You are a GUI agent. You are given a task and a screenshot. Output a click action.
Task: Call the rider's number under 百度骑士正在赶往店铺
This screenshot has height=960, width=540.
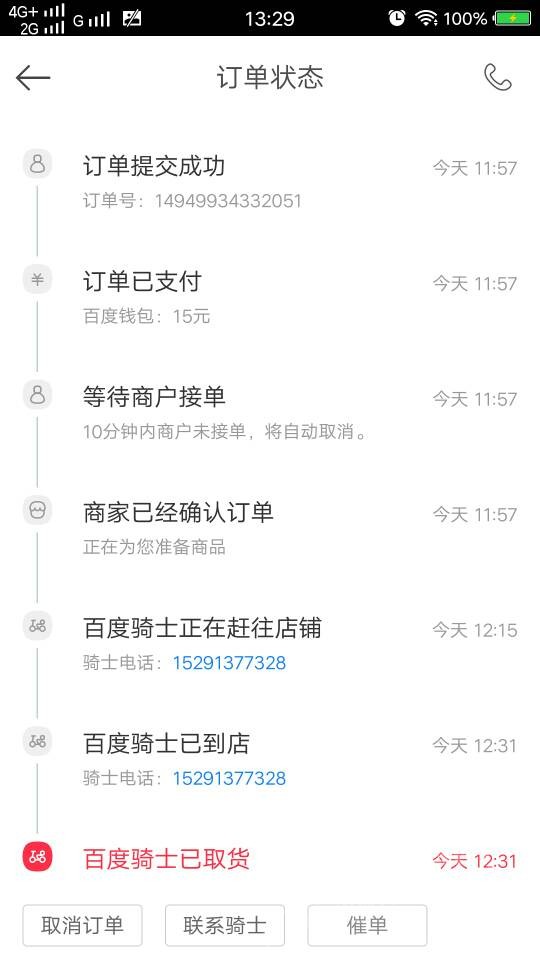(229, 663)
